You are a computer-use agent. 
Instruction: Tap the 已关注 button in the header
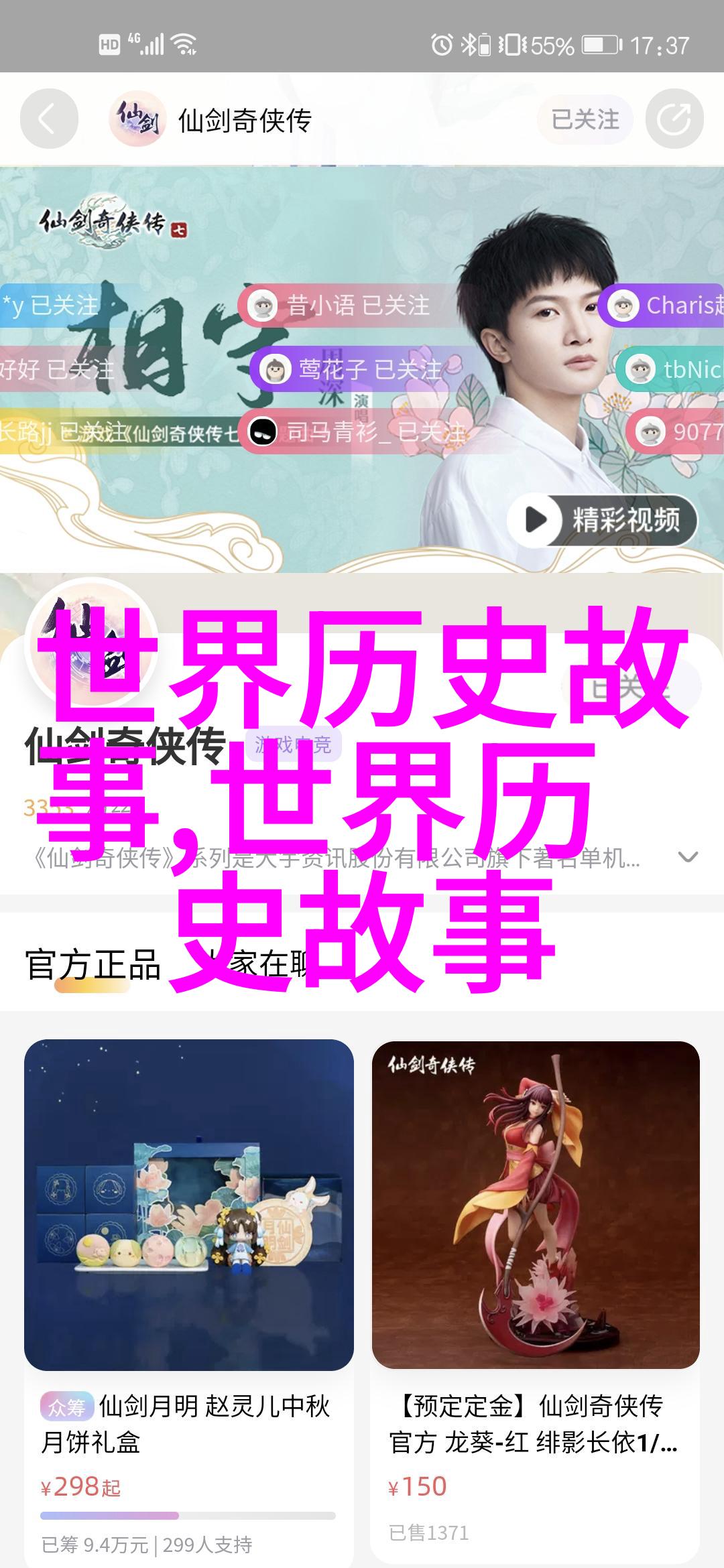click(585, 120)
